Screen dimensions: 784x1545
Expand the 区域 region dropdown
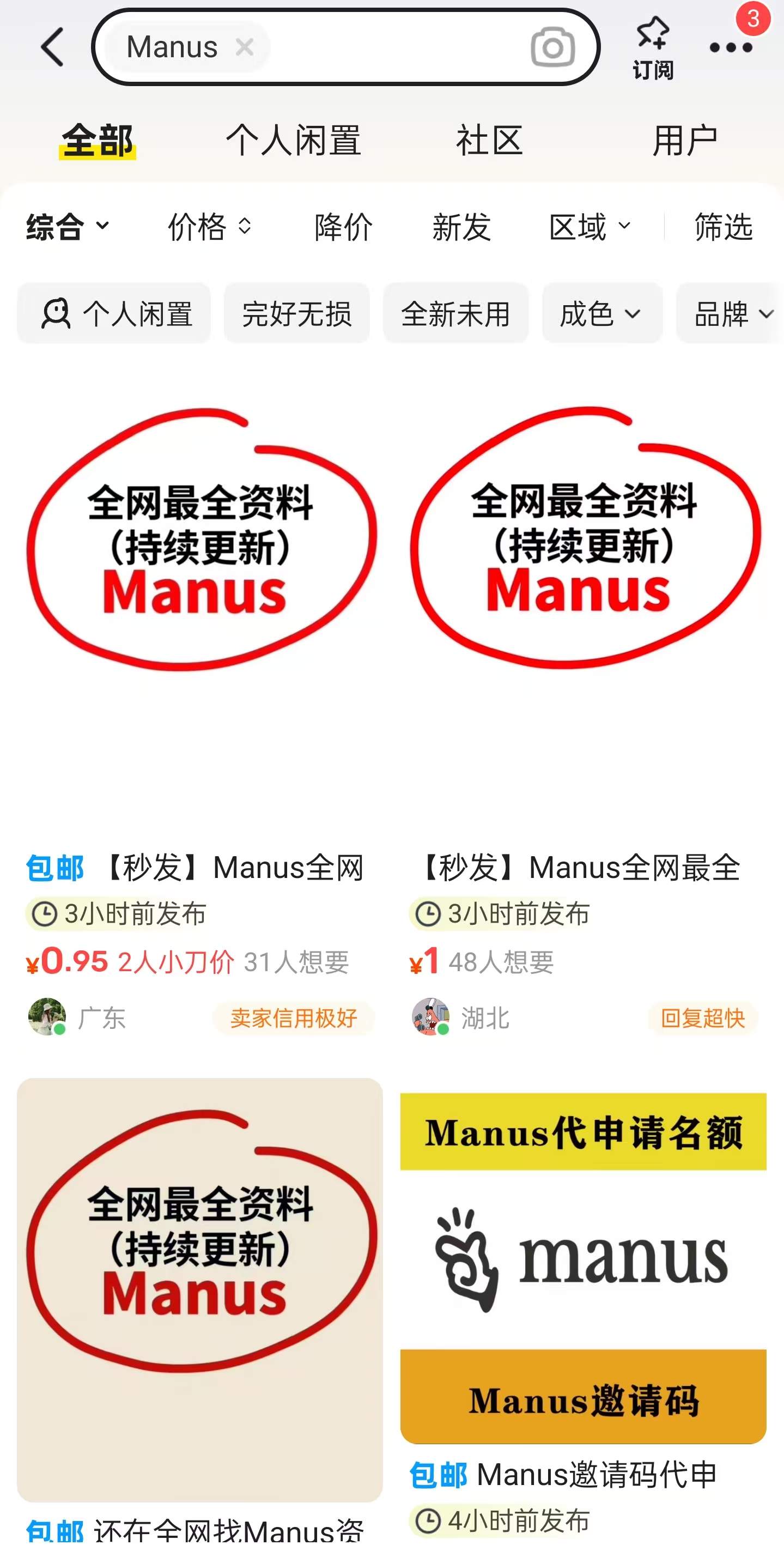(x=590, y=227)
